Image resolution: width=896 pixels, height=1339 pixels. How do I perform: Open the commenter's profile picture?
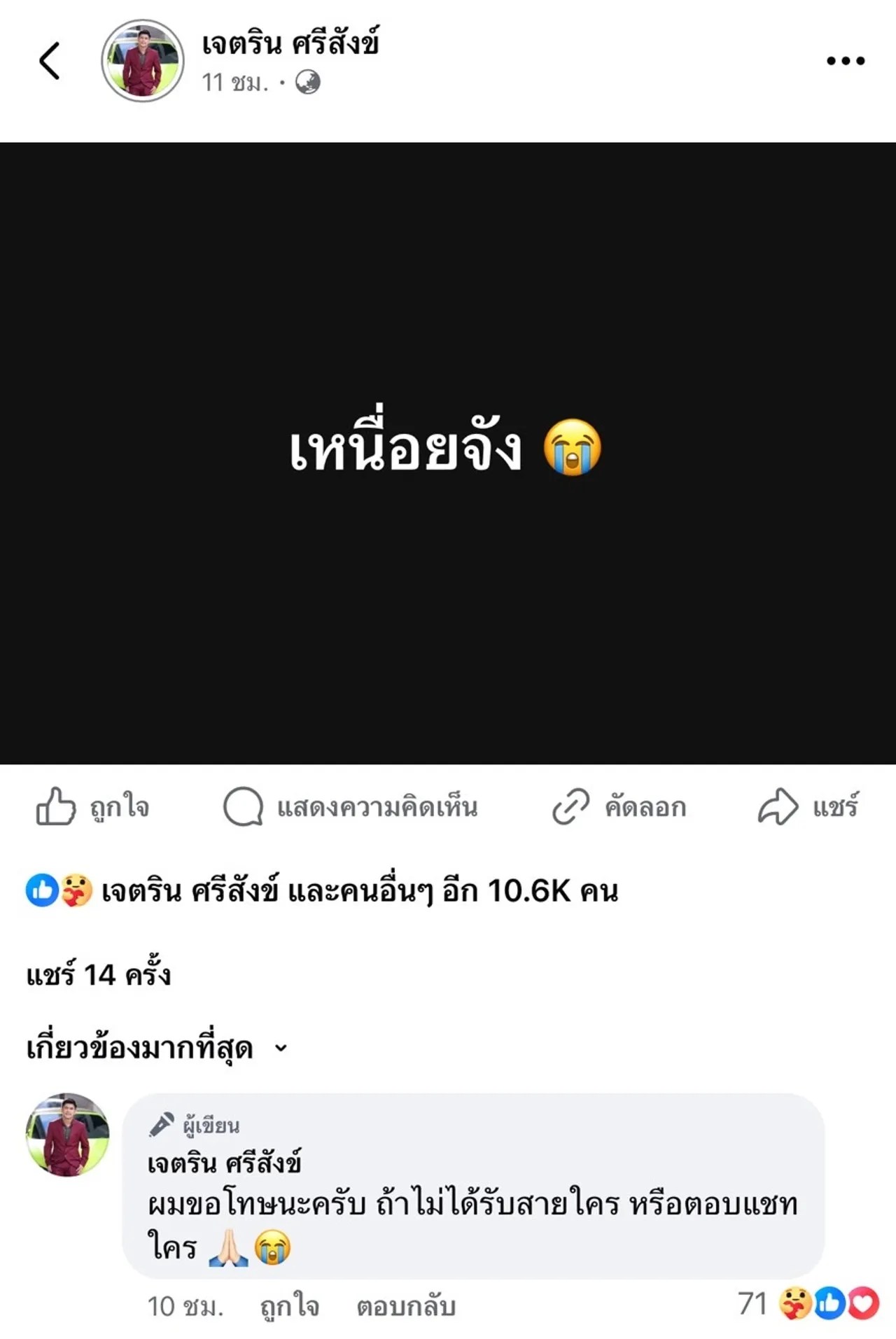(67, 1134)
